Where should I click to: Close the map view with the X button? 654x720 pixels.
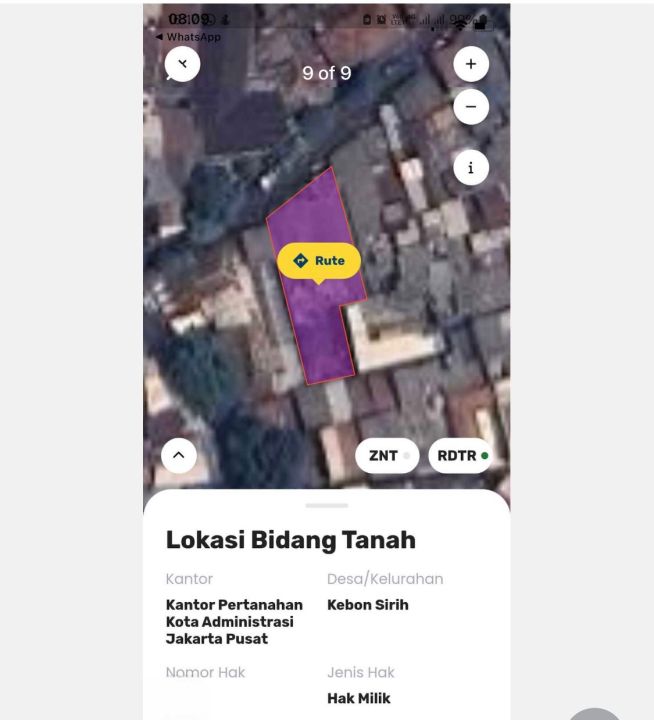[182, 64]
